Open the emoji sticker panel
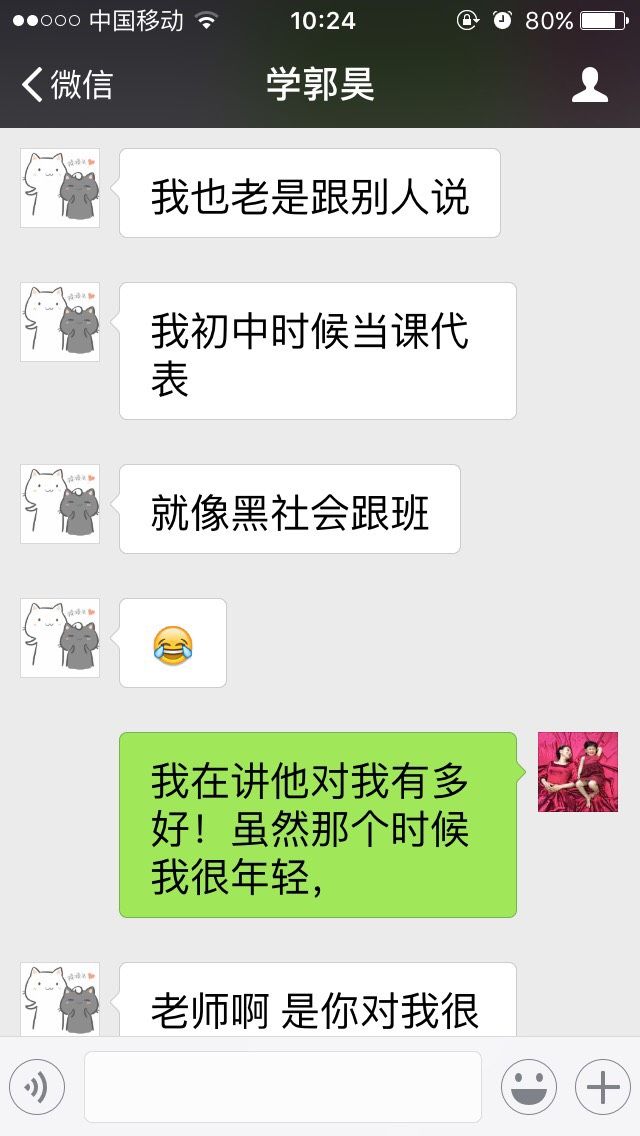Screen dimensions: 640x1136 529,1087
